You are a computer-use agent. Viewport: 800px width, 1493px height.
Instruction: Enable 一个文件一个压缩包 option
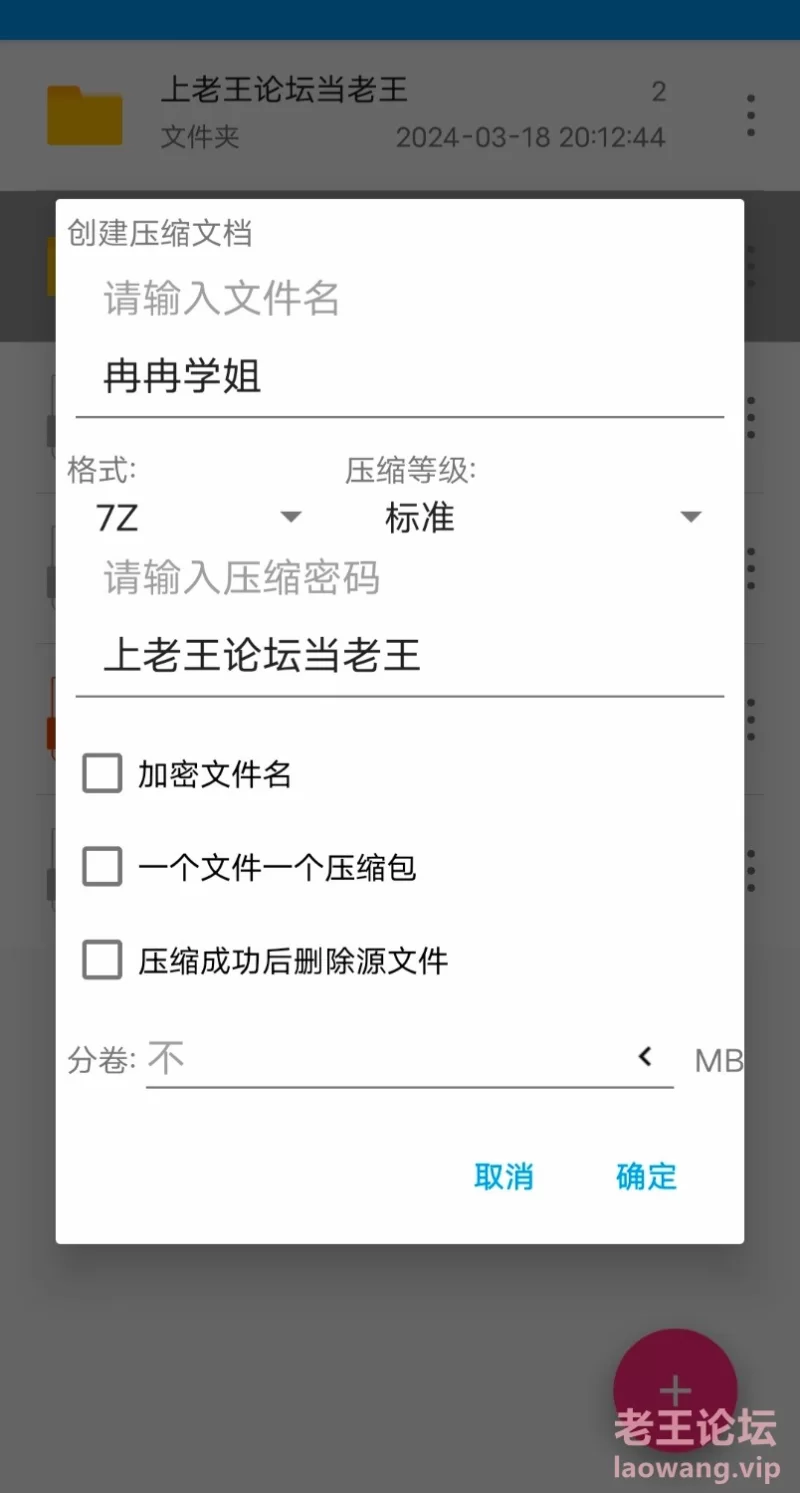102,867
